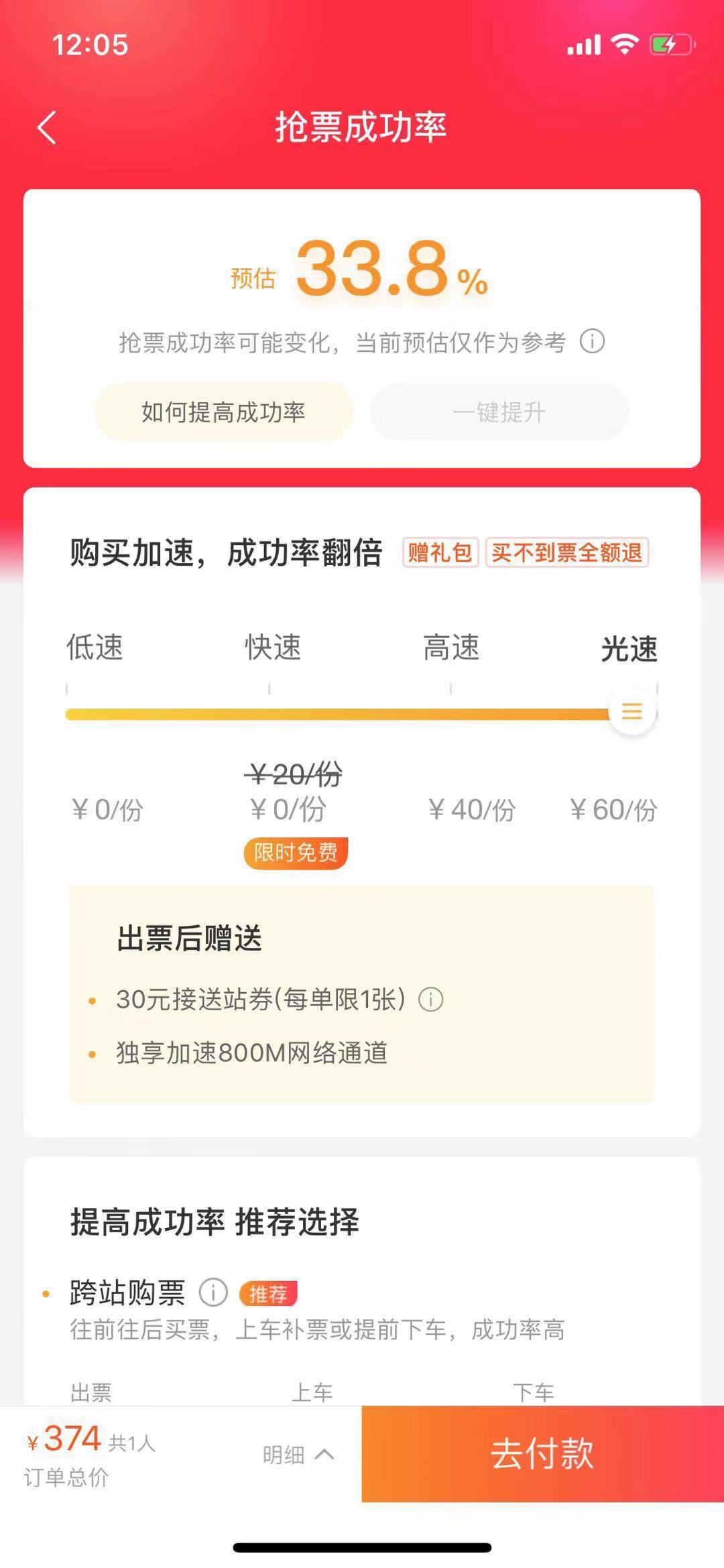This screenshot has height=1568, width=724.
Task: Tap the 一键提升 button
Action: 499,412
